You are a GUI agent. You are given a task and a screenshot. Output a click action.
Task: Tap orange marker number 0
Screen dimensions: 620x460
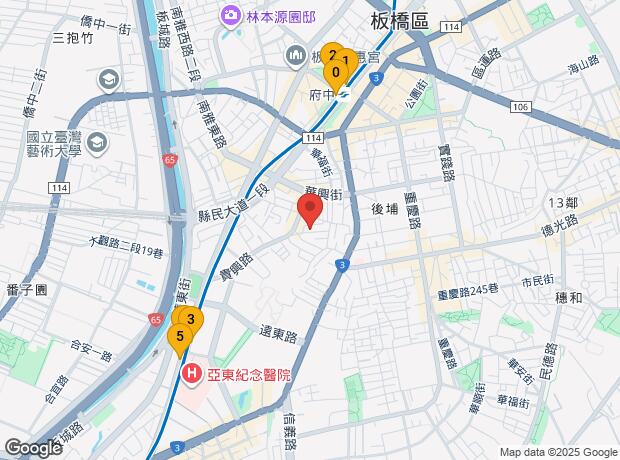[x=336, y=72]
